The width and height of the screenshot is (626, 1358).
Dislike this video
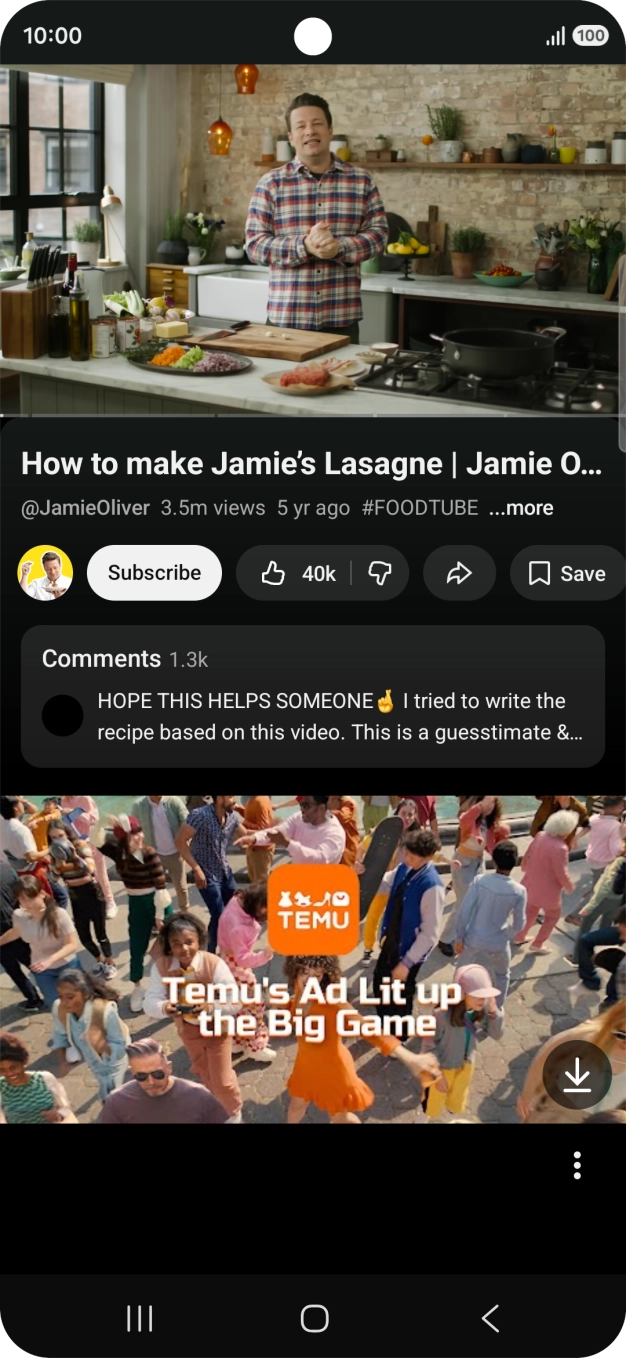[380, 573]
